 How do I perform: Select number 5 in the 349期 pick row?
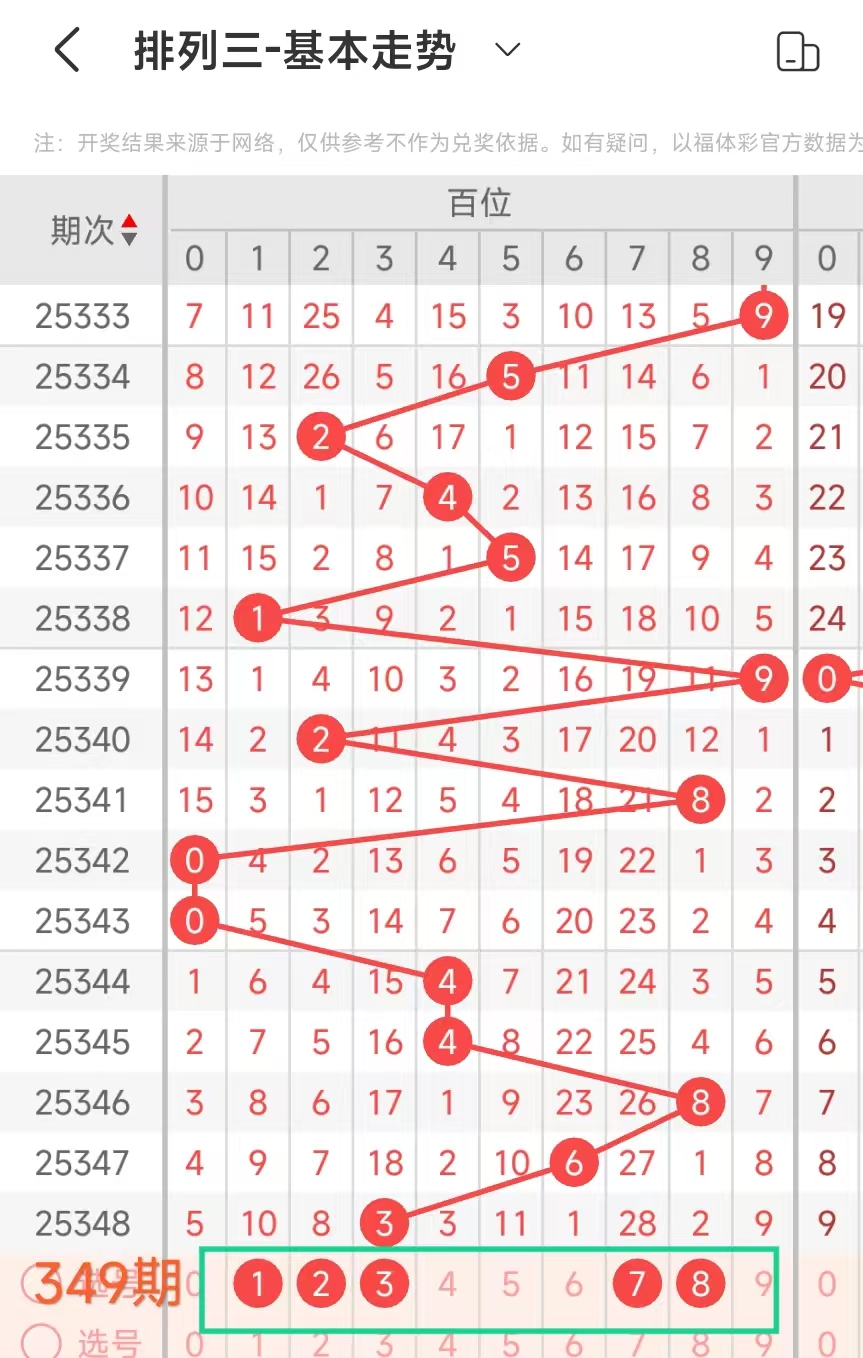511,1284
